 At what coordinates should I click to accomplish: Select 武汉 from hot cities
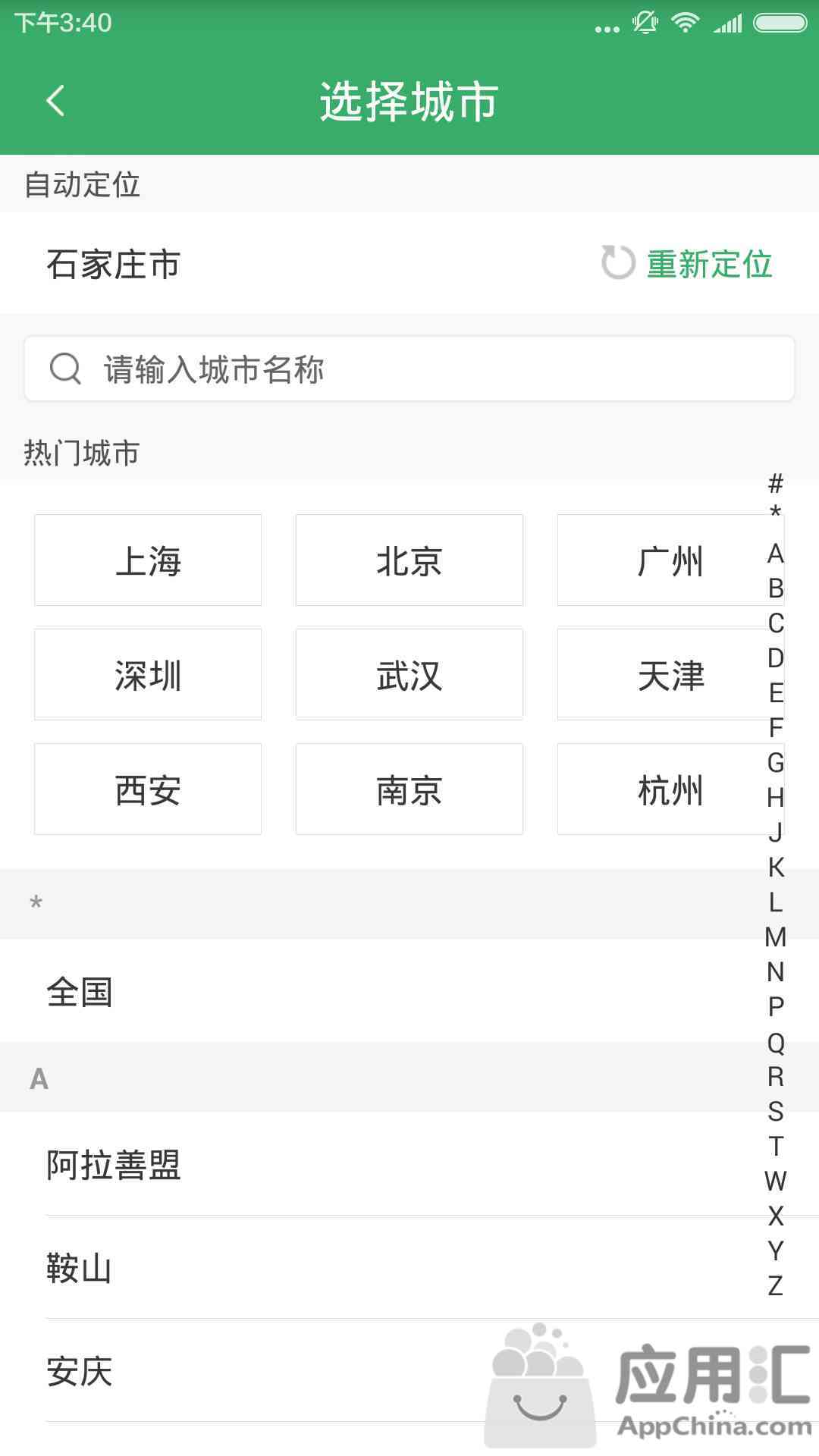click(409, 674)
